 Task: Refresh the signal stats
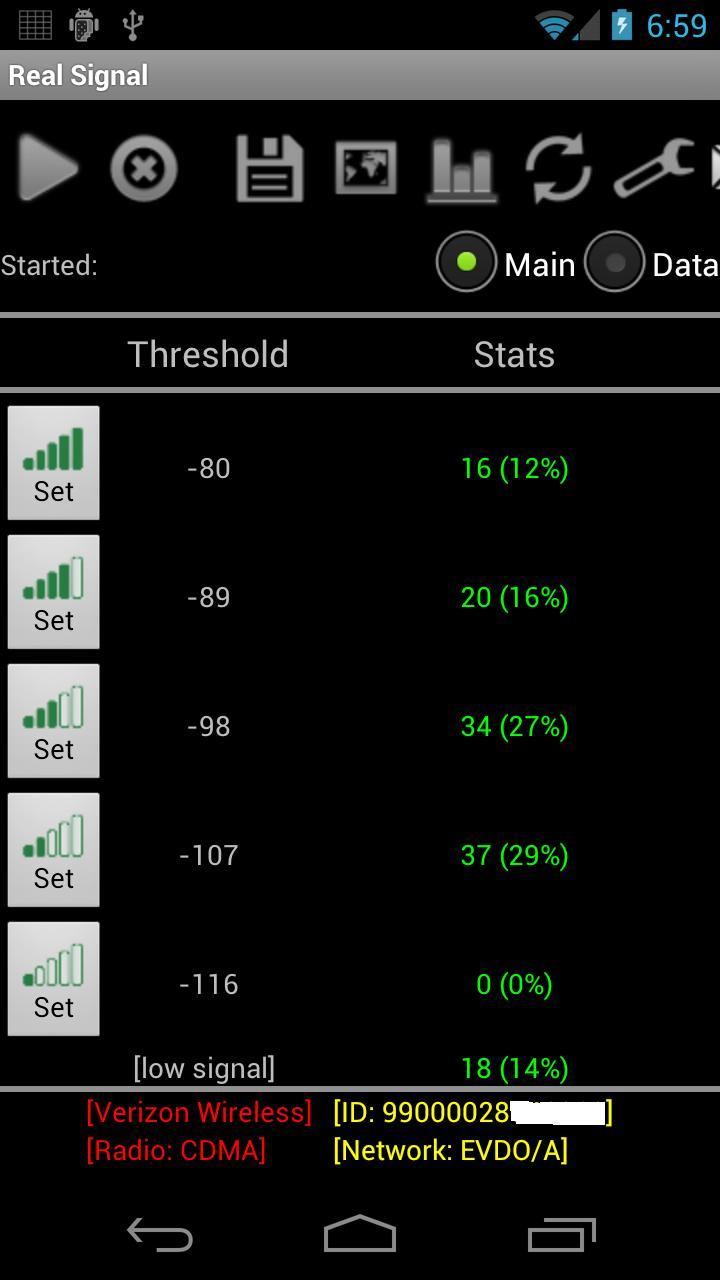pos(558,168)
